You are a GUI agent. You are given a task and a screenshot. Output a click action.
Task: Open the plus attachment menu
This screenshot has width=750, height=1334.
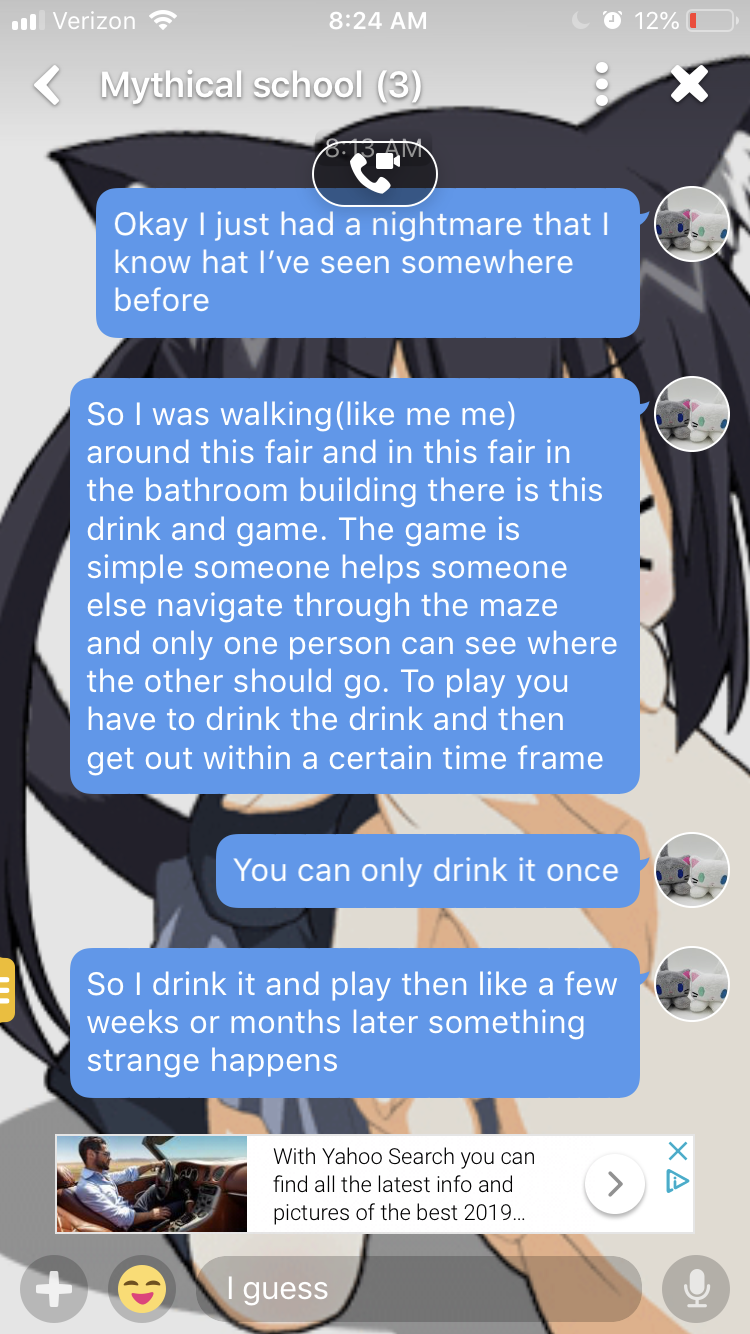(x=53, y=1289)
